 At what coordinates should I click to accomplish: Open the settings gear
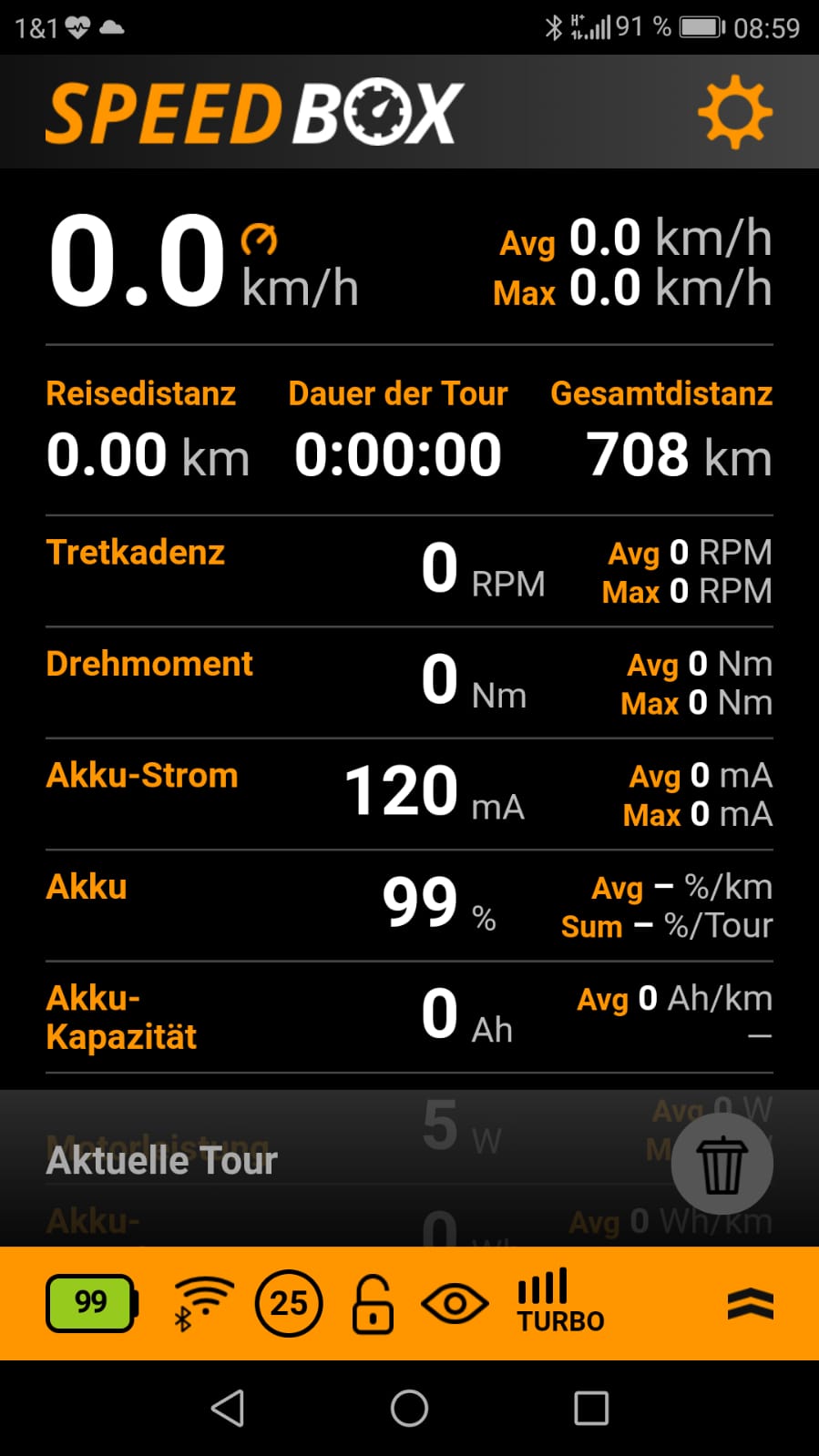[736, 112]
